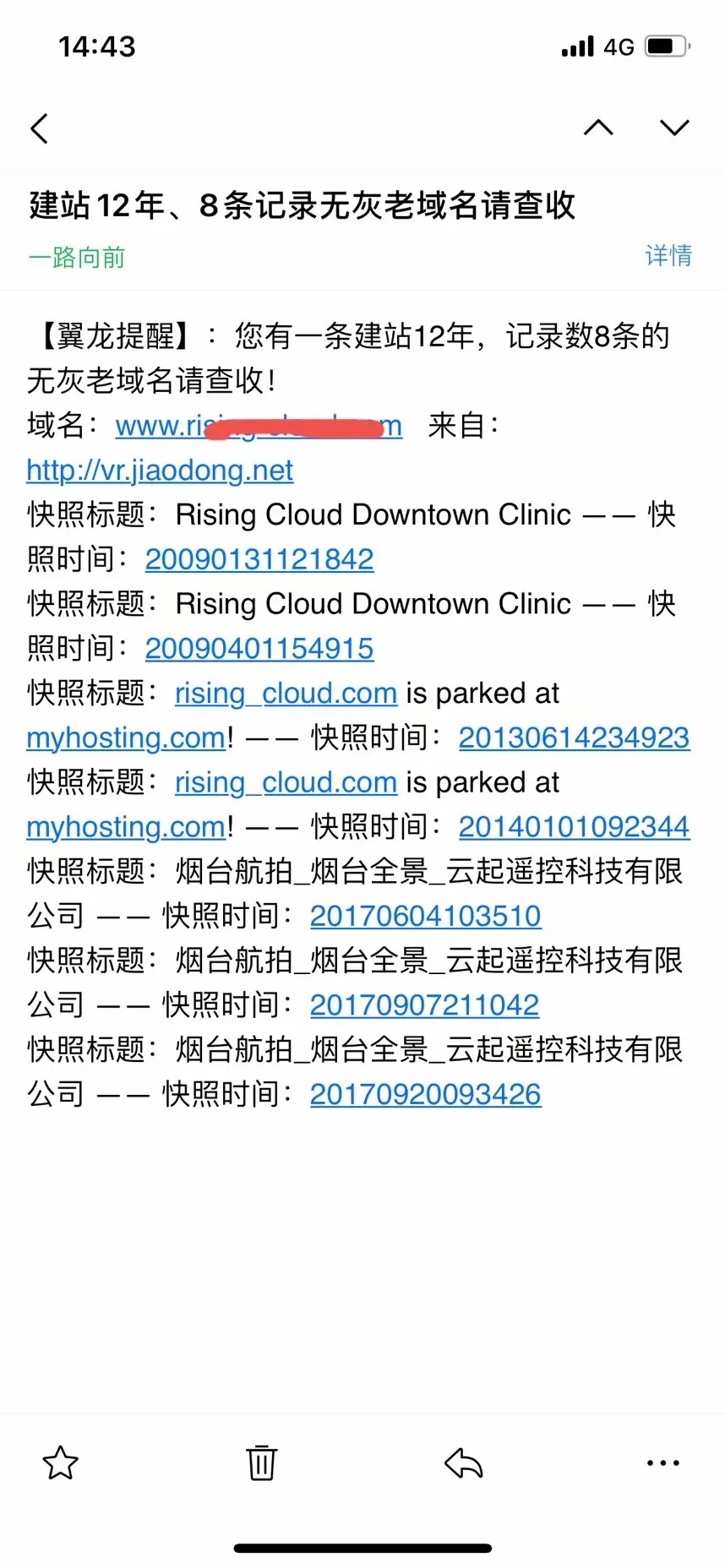Open snapshot link 20130614234923

(x=575, y=738)
